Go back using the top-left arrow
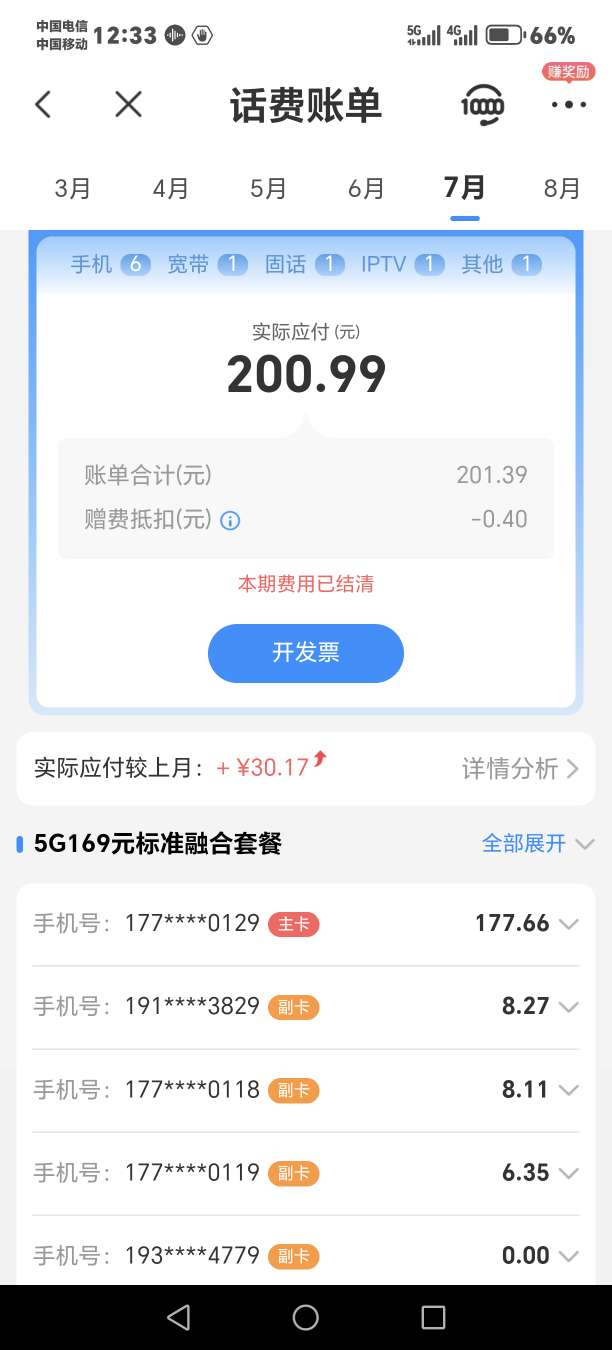This screenshot has height=1350, width=612. [43, 104]
